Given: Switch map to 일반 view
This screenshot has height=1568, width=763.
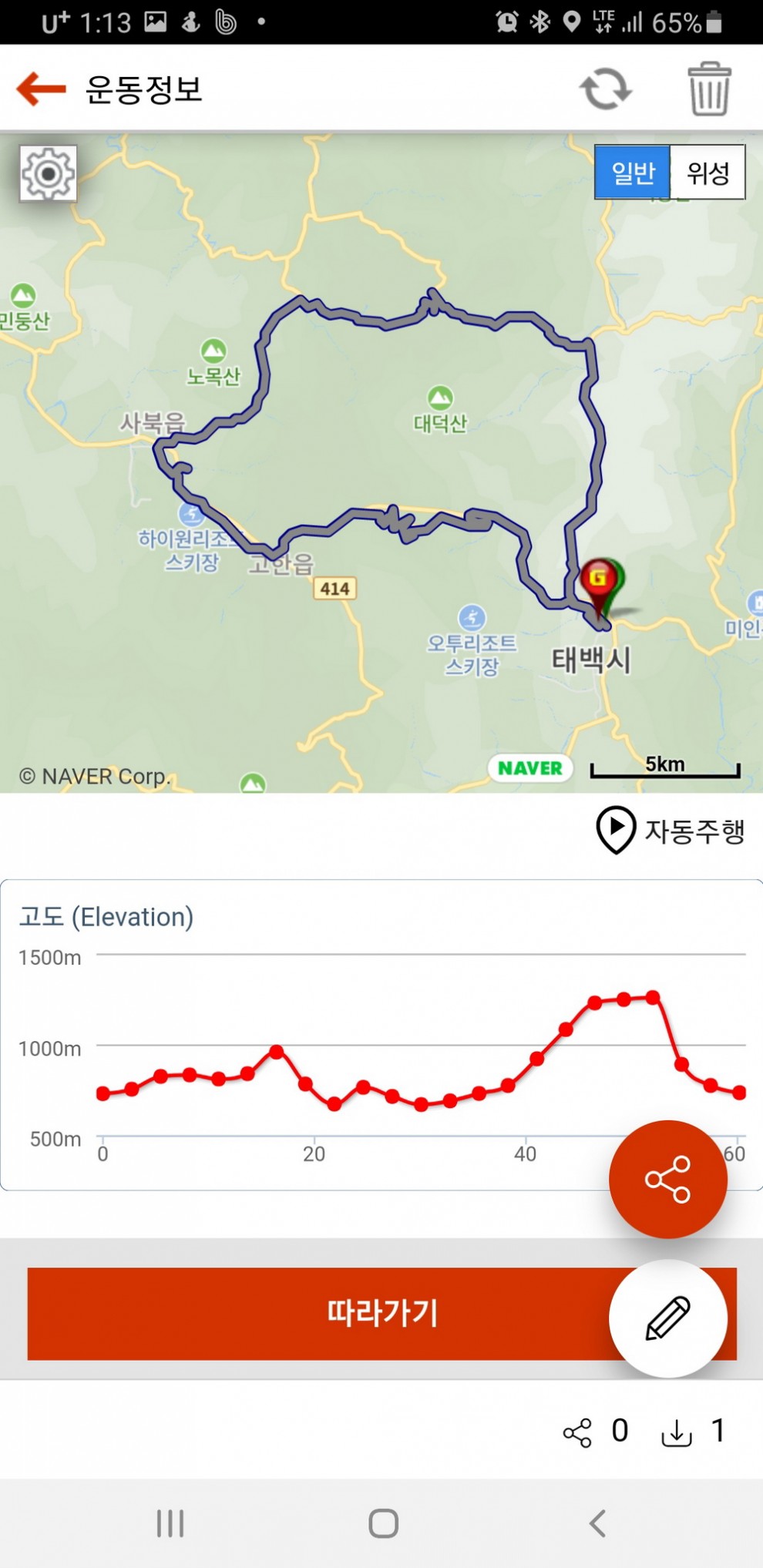Looking at the screenshot, I should [632, 173].
